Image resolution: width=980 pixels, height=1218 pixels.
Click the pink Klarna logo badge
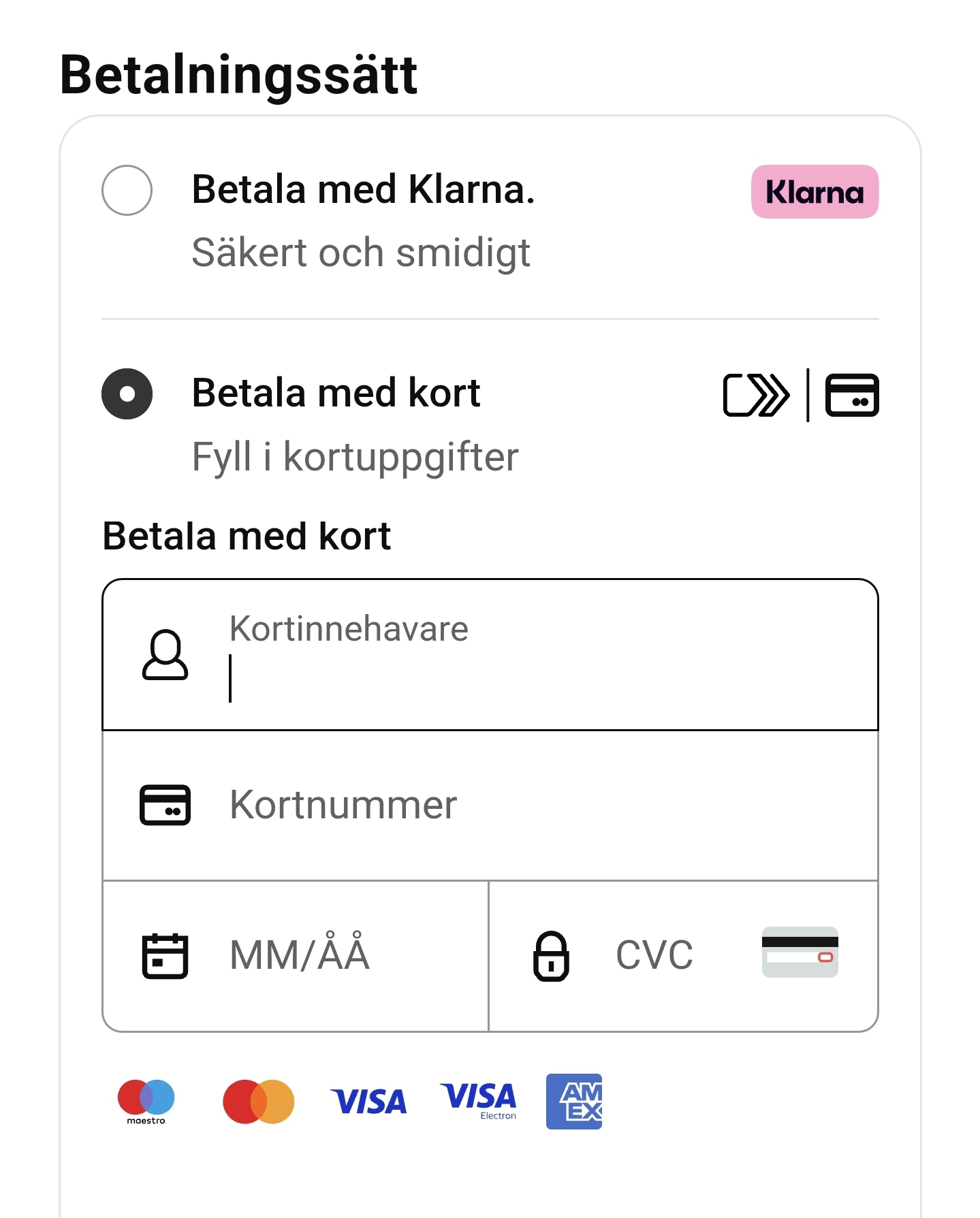point(815,193)
